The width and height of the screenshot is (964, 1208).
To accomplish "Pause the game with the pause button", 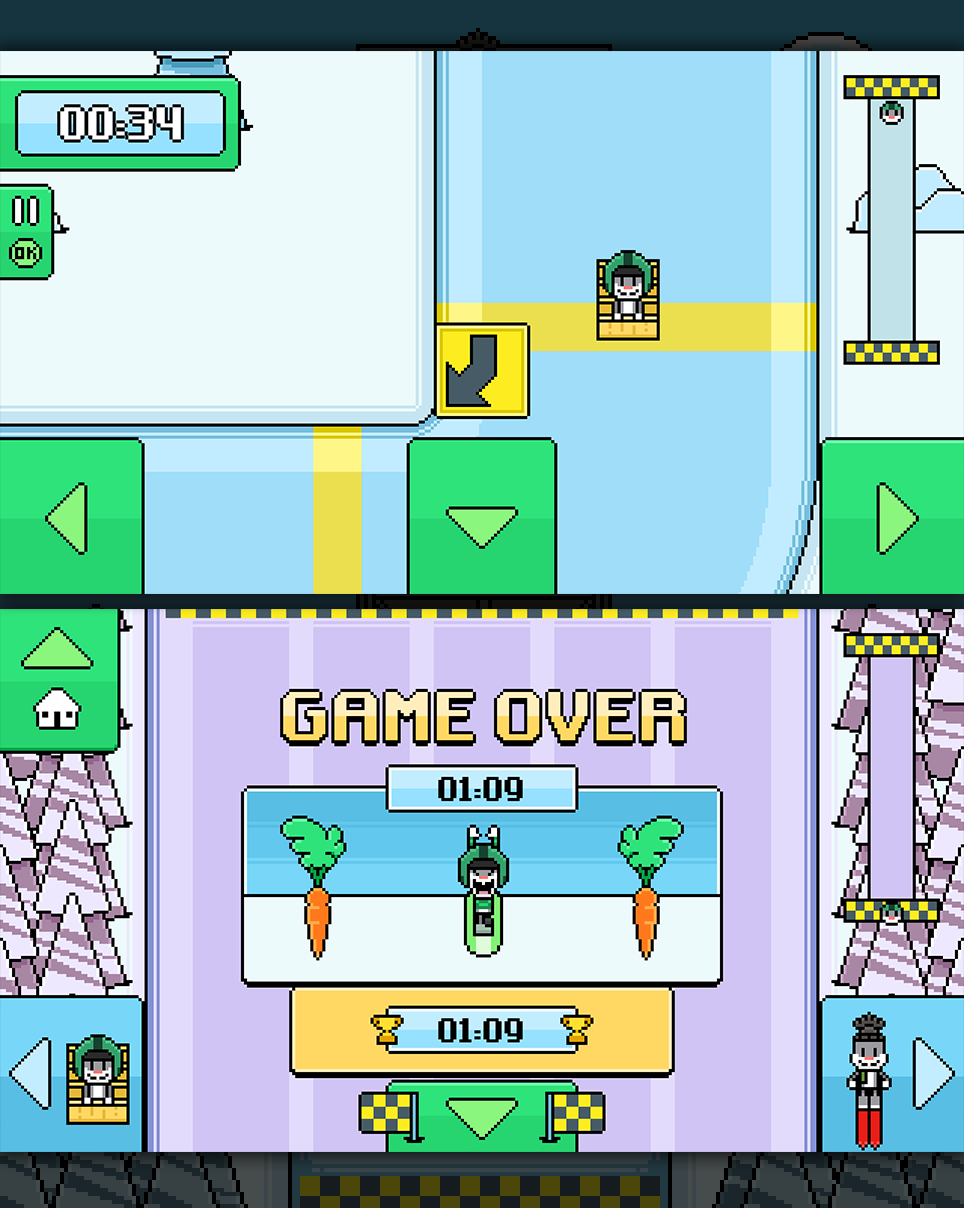I will click(25, 212).
